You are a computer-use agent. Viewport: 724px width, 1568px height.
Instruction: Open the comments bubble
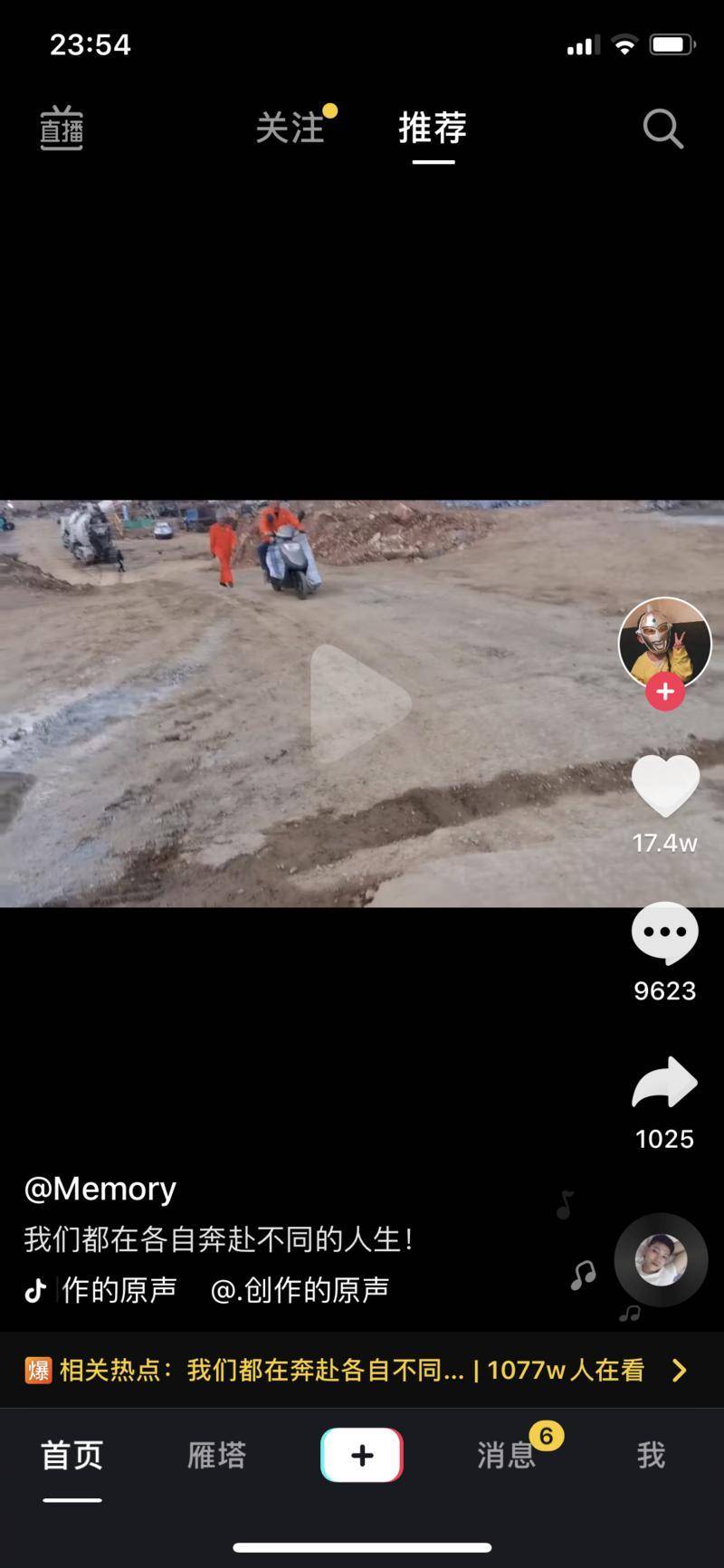pos(665,933)
